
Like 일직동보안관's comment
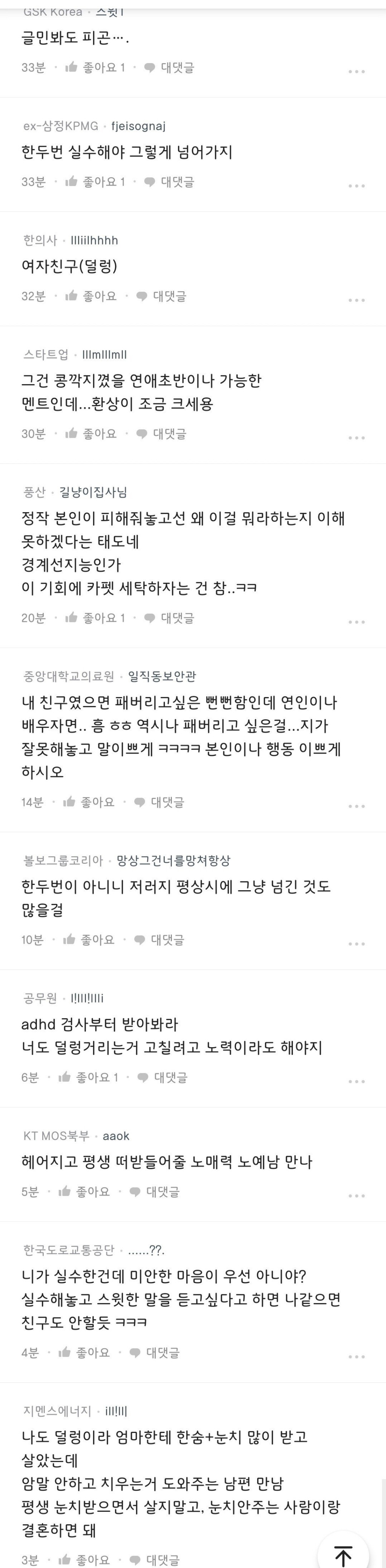coord(89,802)
